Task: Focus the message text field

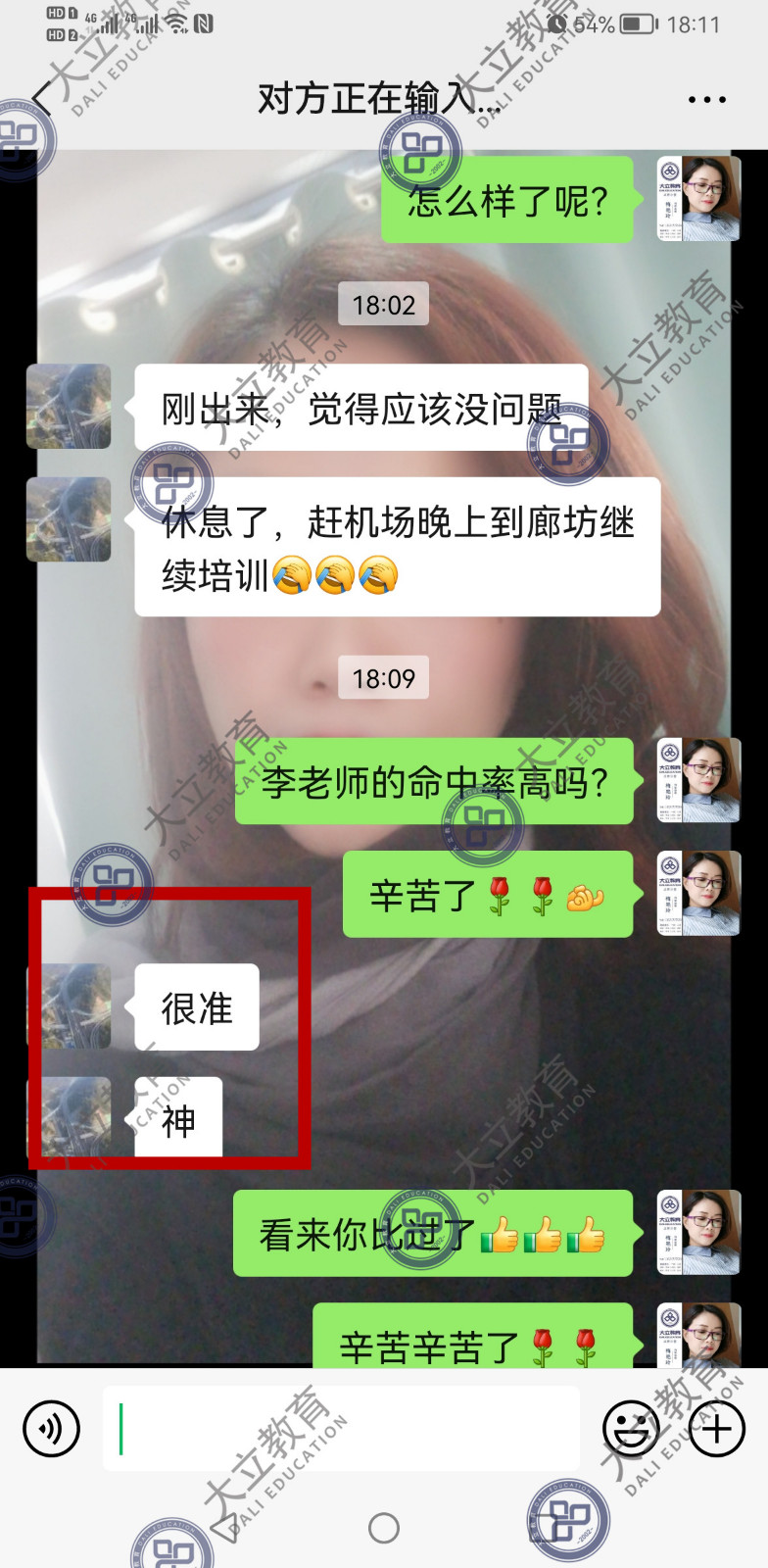Action: (x=341, y=1429)
